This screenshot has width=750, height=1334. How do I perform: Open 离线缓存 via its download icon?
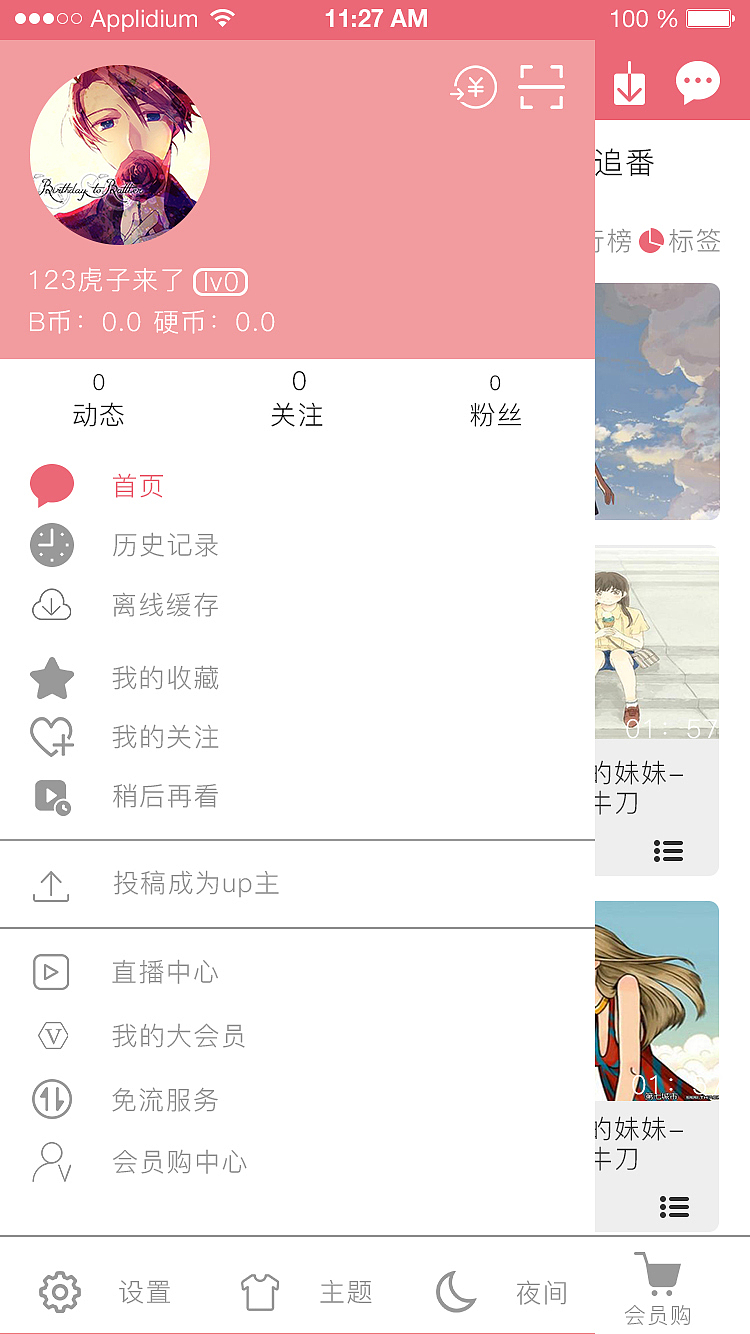click(52, 605)
